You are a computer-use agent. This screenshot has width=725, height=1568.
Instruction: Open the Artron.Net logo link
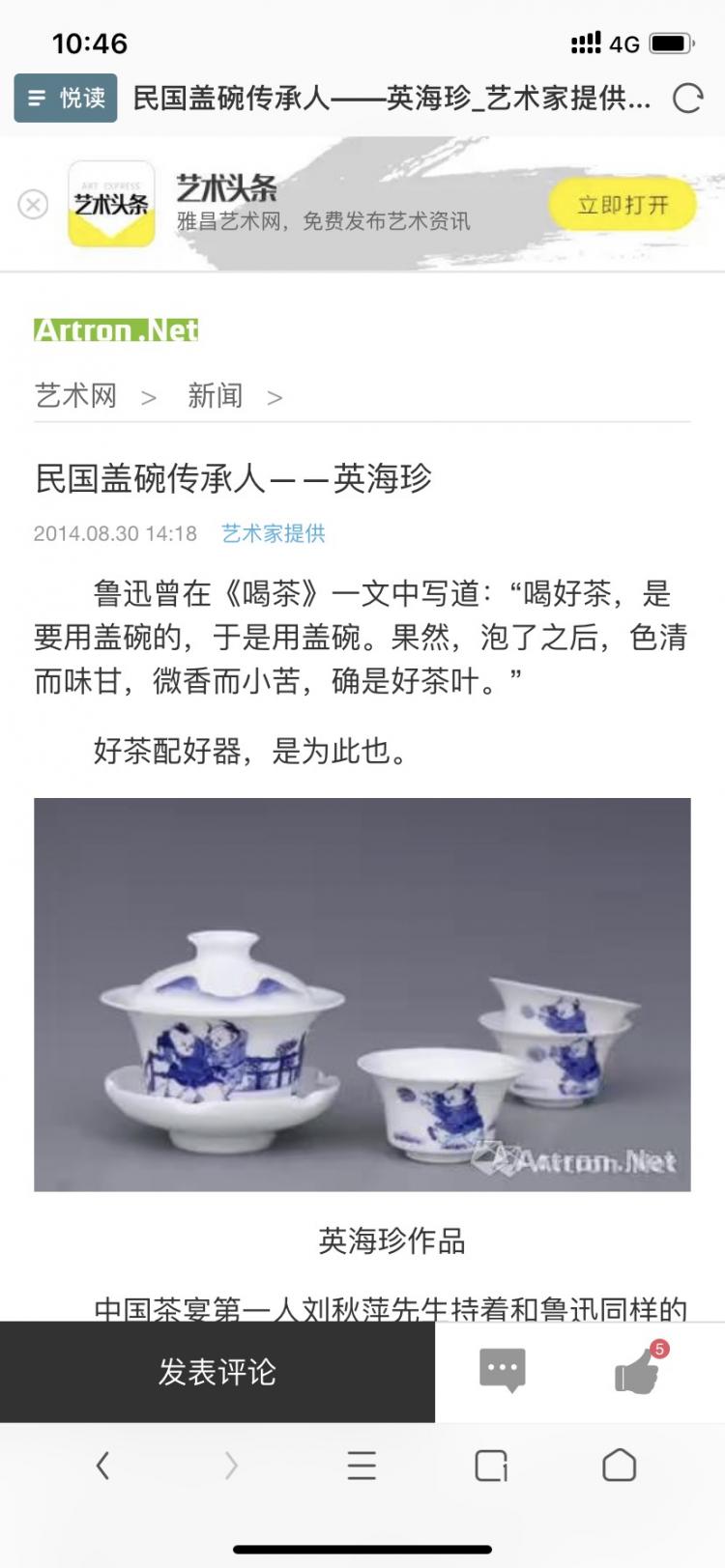[116, 330]
